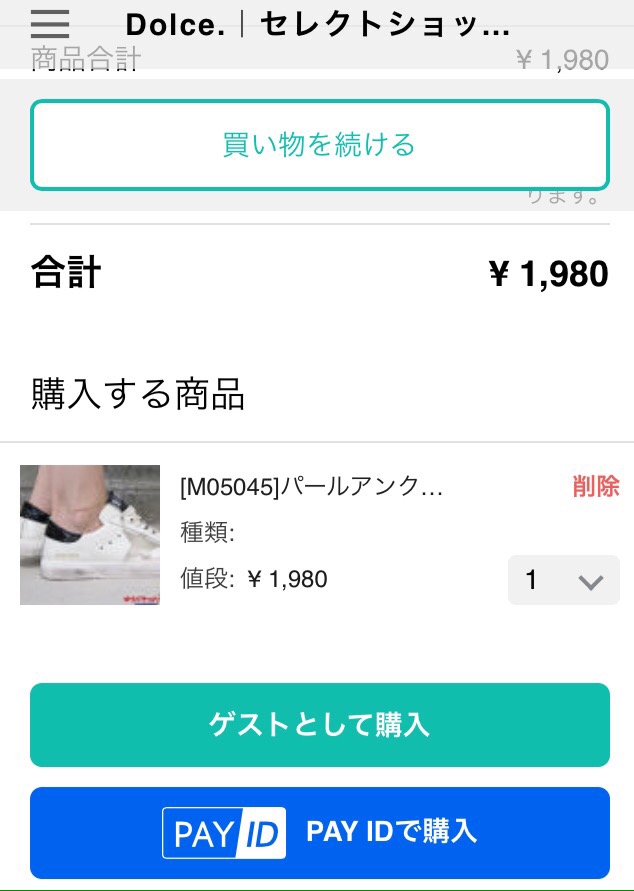Tap the 買い物を続ける button

319,145
